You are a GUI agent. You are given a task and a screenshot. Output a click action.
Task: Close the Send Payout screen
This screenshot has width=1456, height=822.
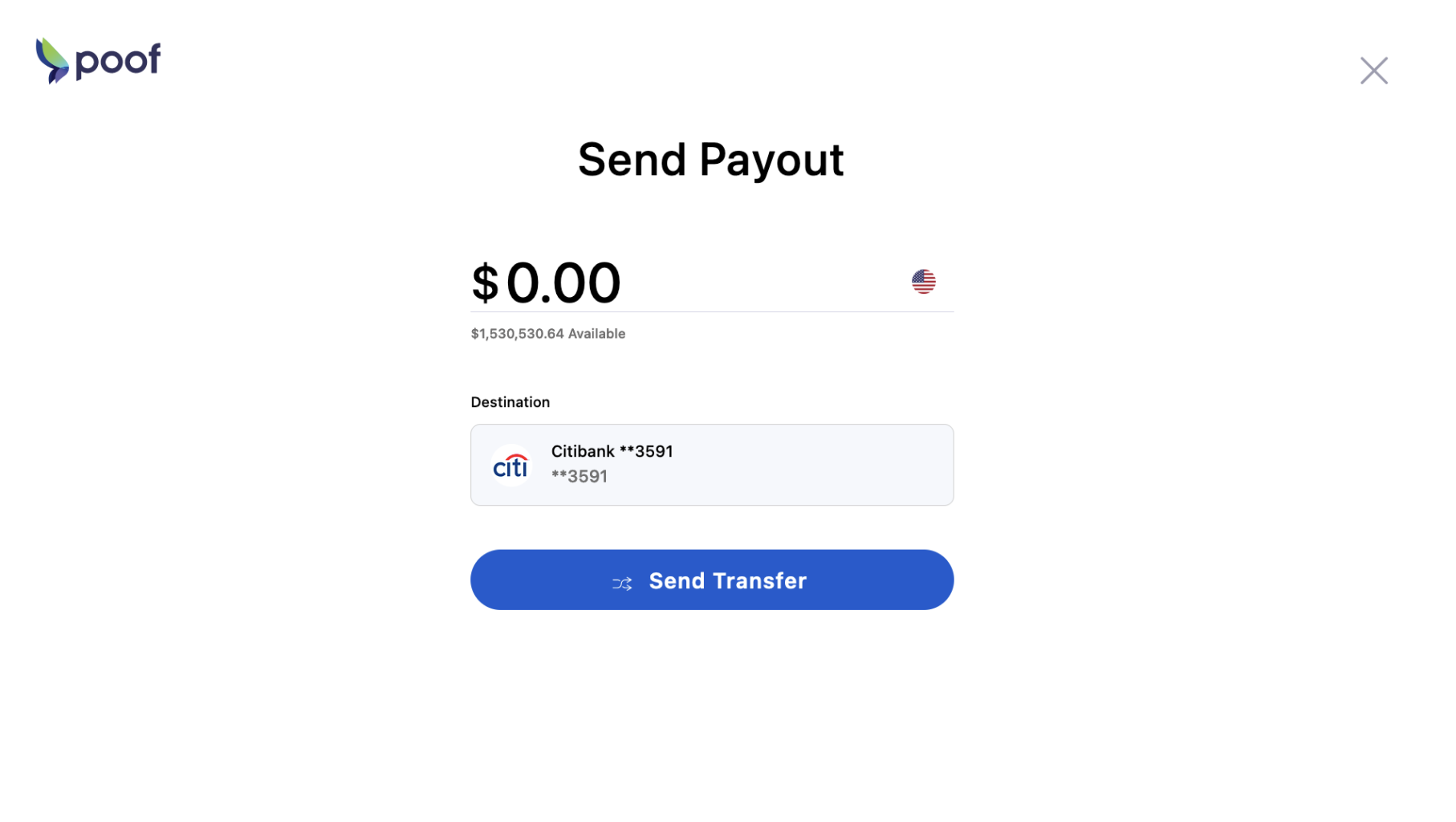(1373, 71)
